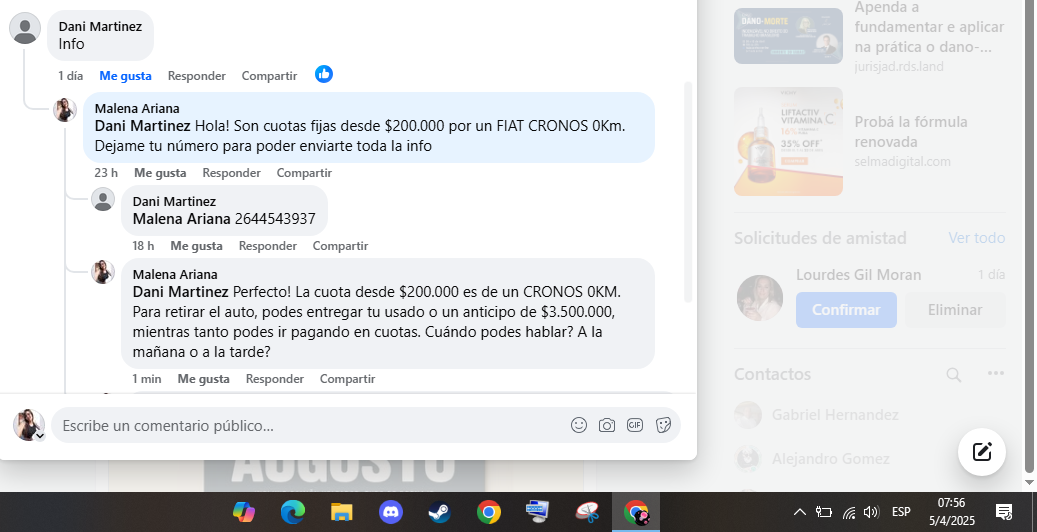The width and height of the screenshot is (1037, 532).
Task: Open "Ver todo" for friend requests
Action: 976,238
